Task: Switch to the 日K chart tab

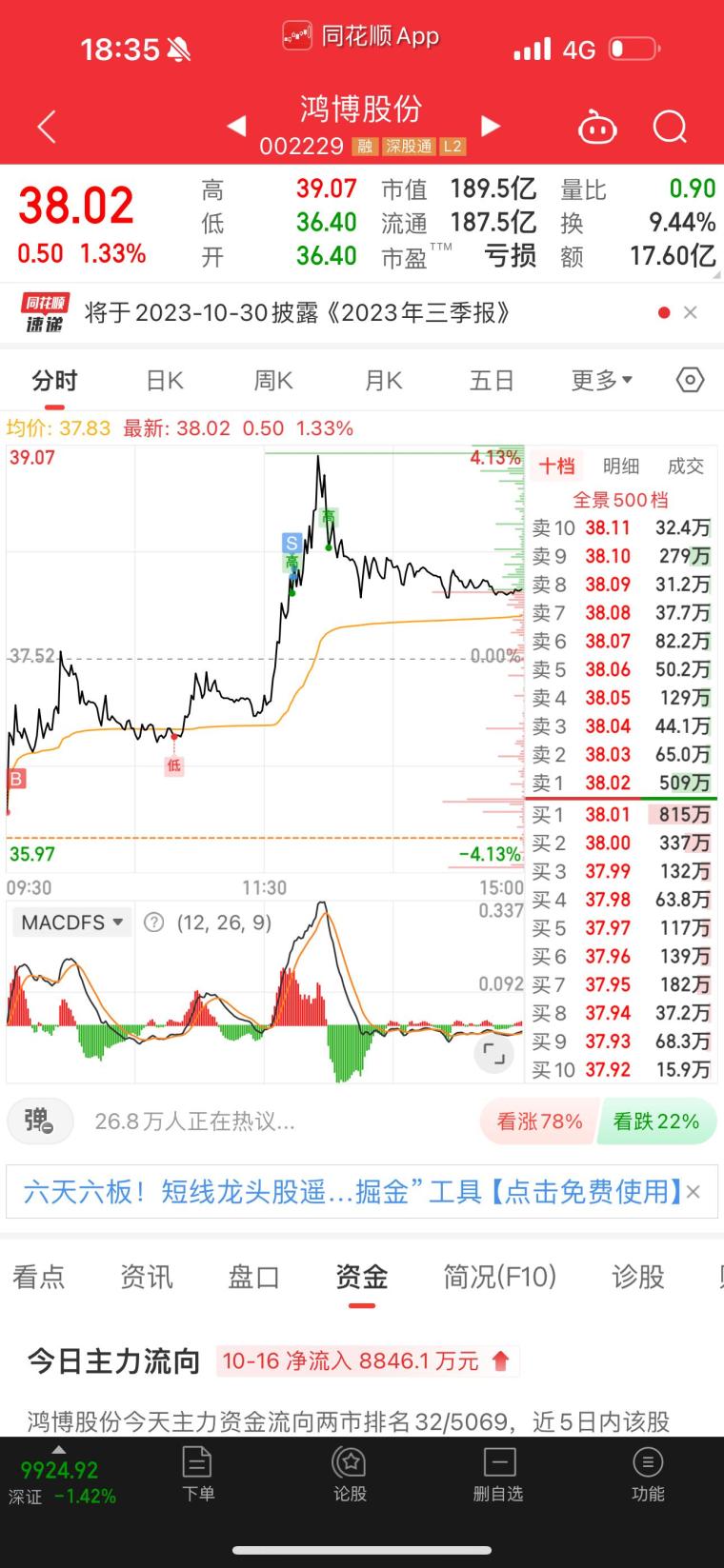Action: click(164, 381)
